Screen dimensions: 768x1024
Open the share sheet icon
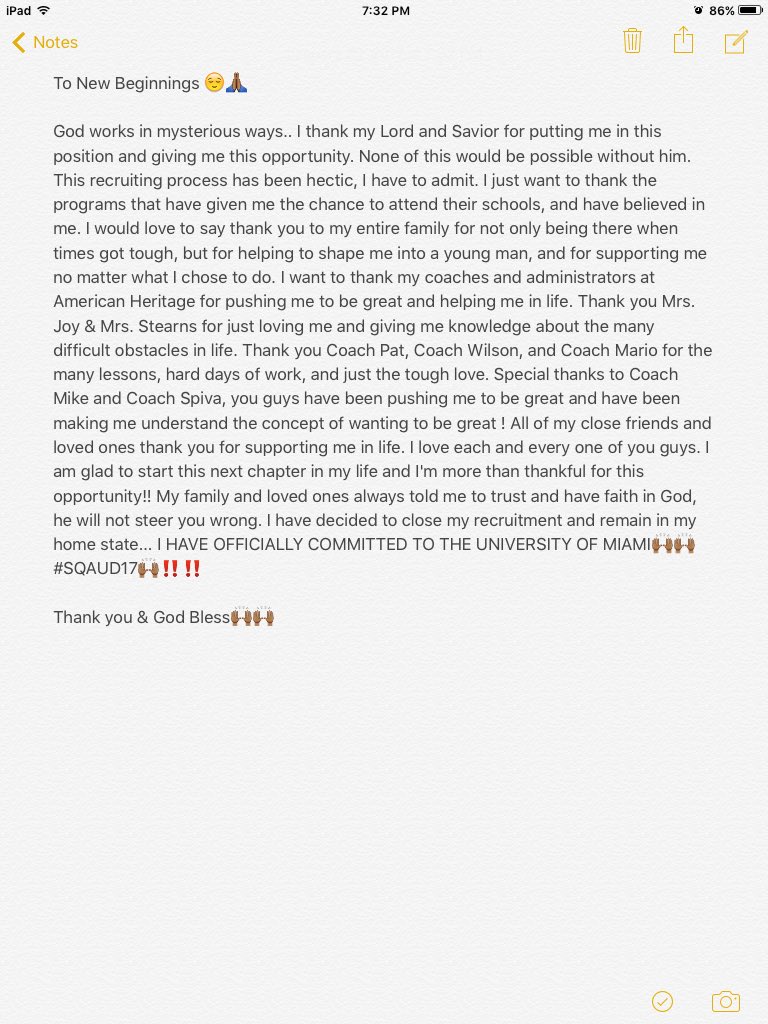click(x=683, y=40)
